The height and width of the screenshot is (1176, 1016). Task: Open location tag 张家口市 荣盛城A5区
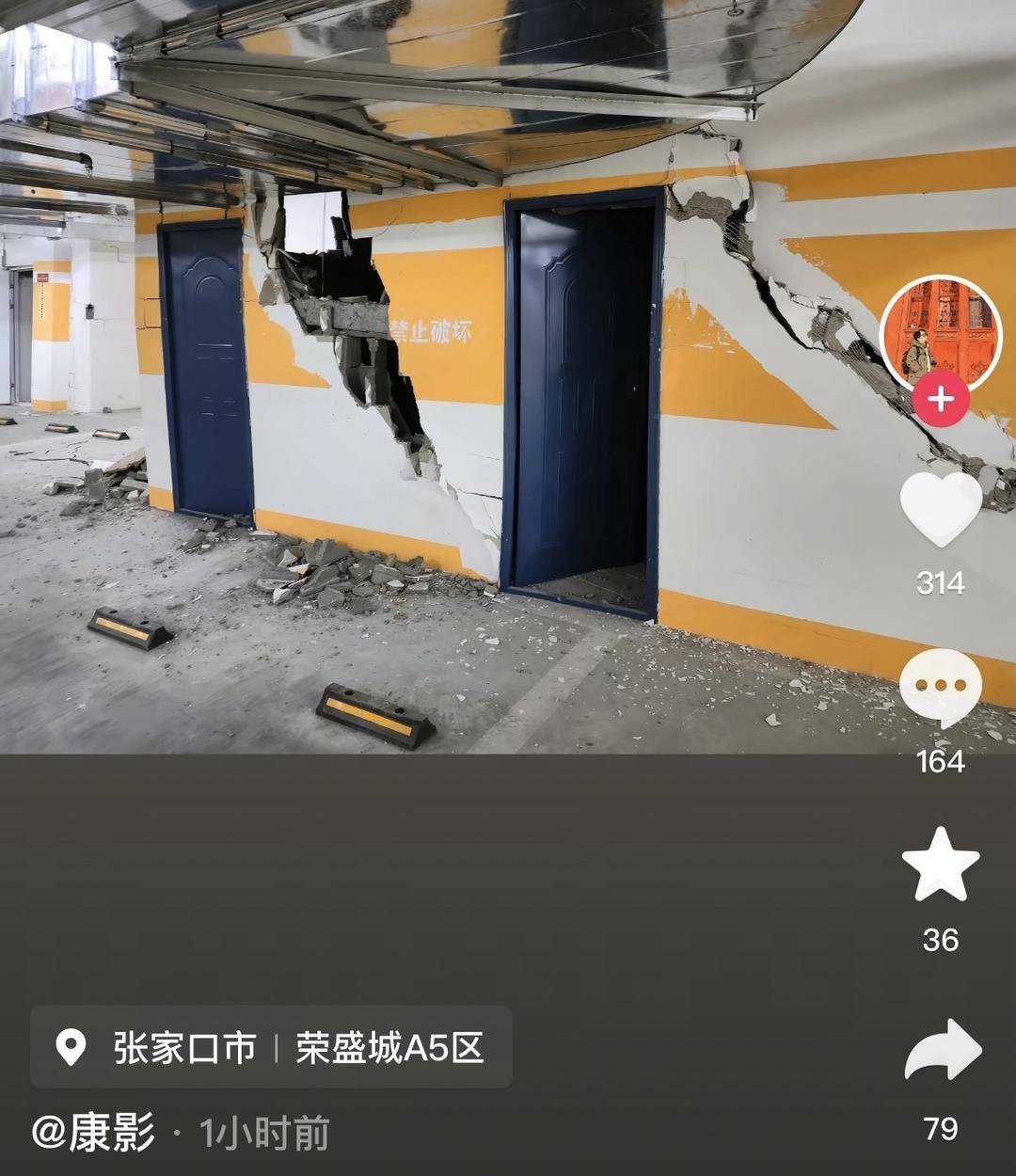click(x=271, y=1047)
